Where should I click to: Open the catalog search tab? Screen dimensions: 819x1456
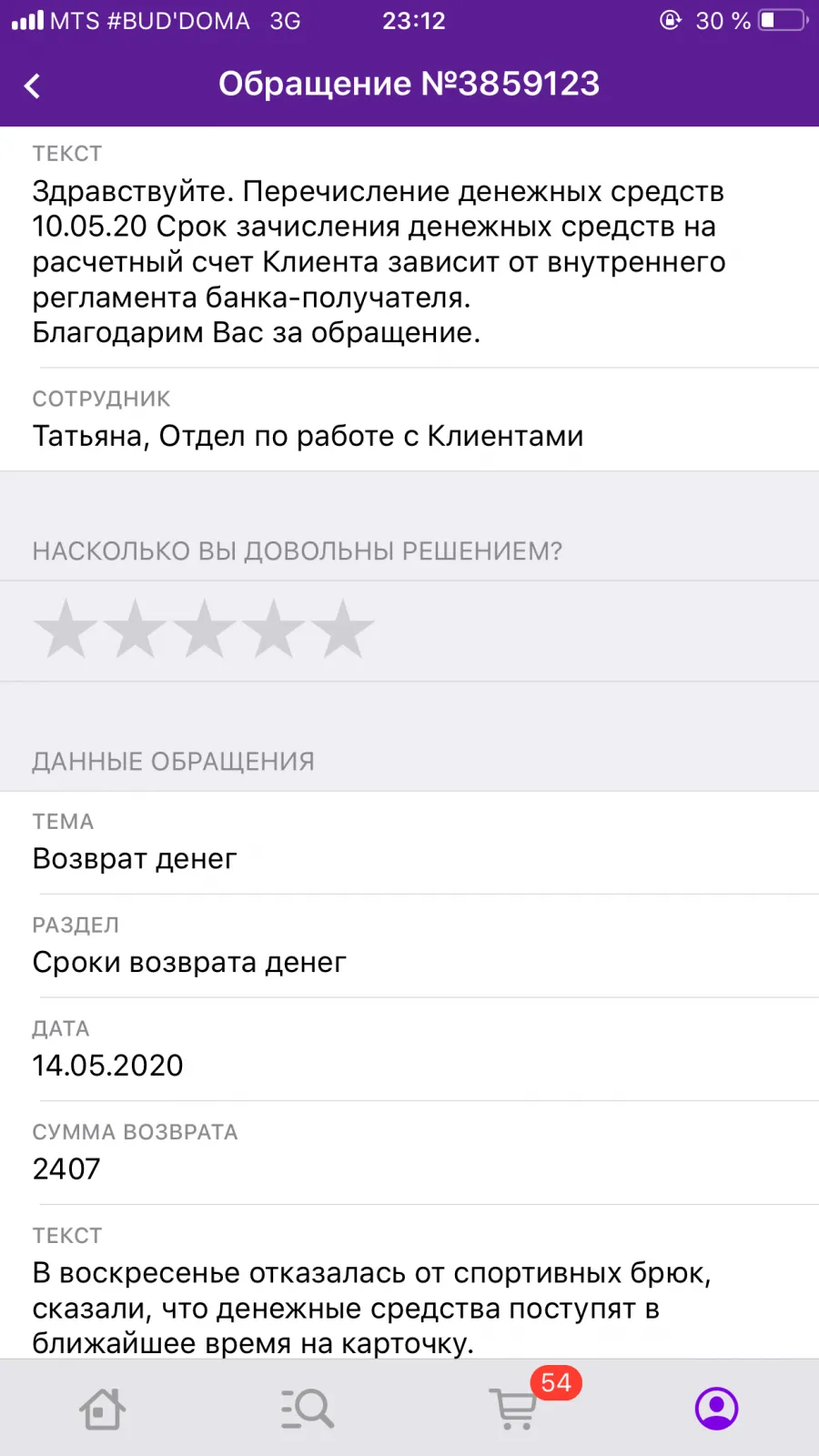click(307, 1409)
